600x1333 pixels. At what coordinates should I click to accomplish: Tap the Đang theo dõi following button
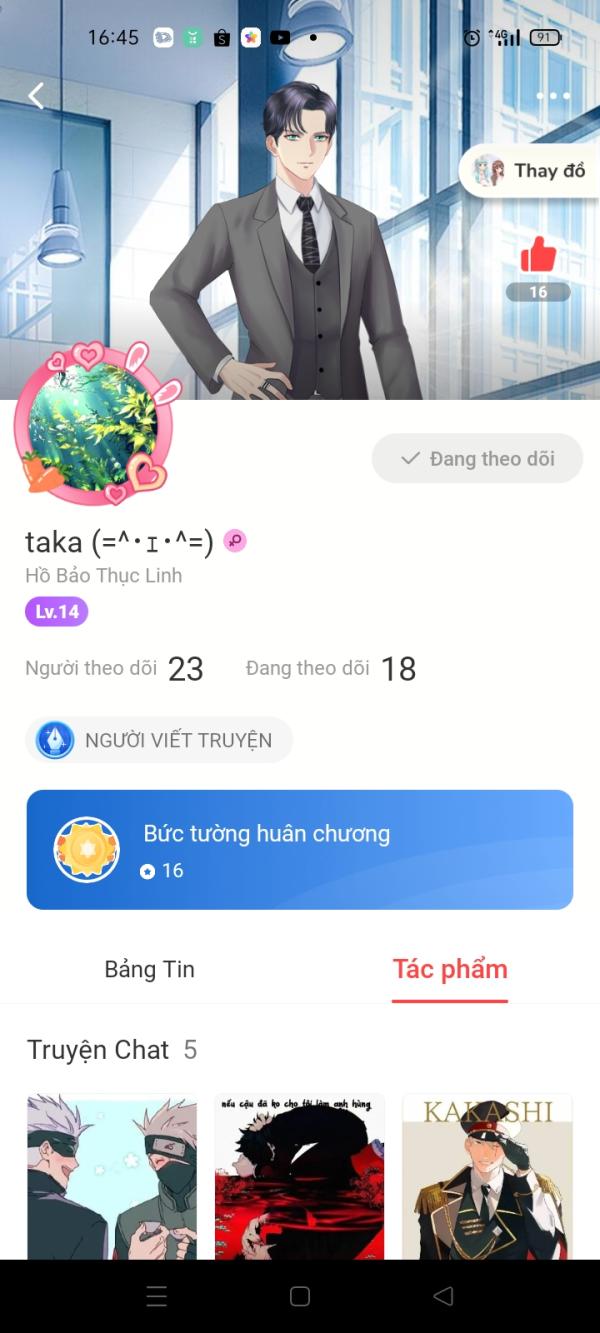coord(477,459)
